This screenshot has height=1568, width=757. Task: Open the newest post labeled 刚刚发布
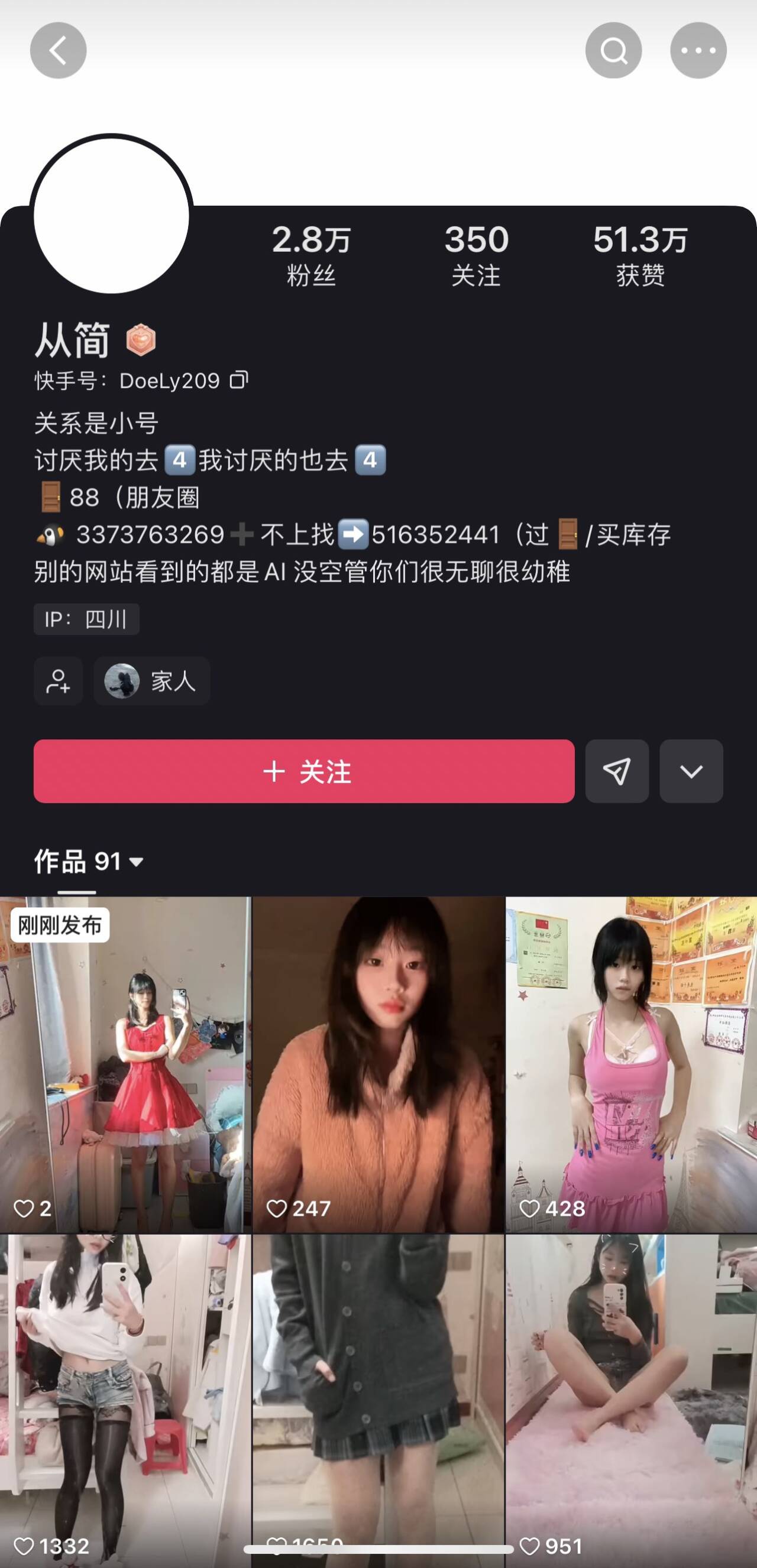[x=125, y=1065]
